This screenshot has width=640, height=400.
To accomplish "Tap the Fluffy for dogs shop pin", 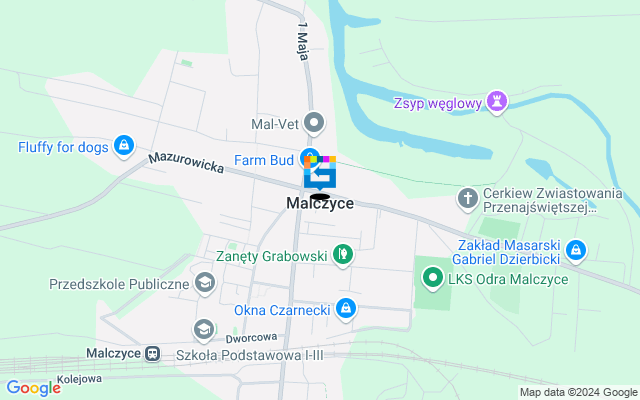I will (123, 147).
